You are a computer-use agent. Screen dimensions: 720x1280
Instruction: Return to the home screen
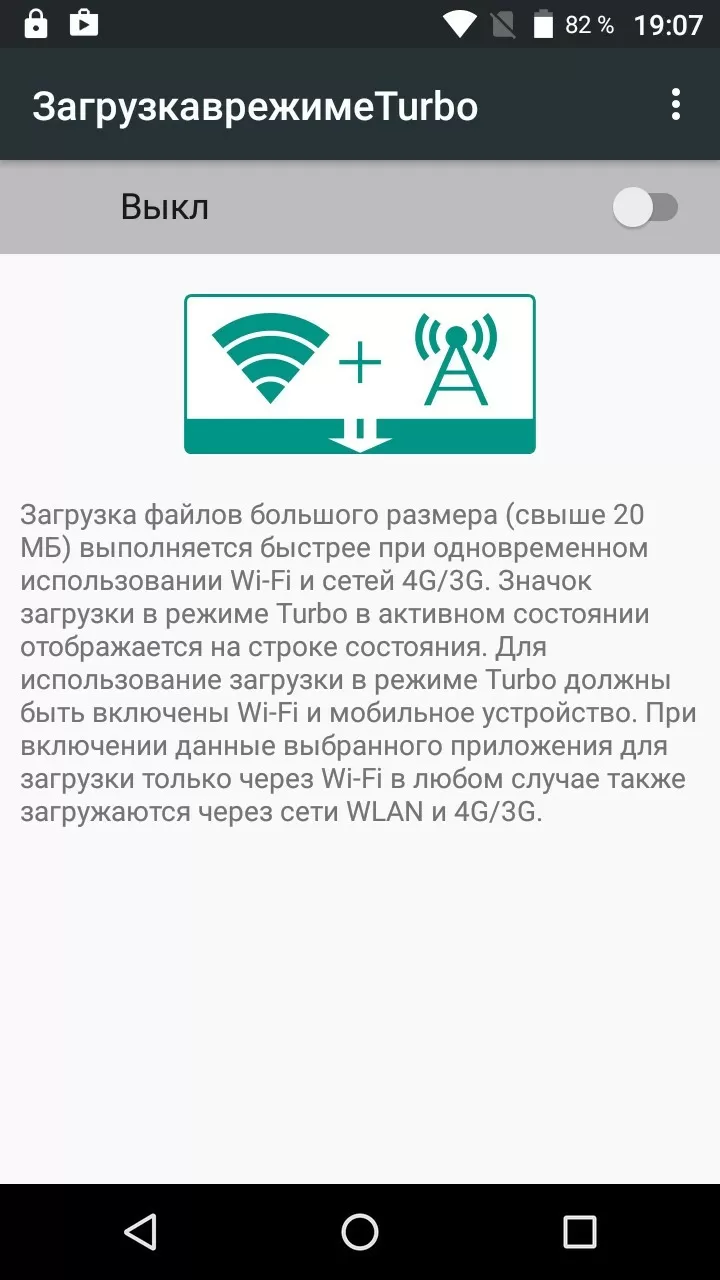(x=360, y=1231)
